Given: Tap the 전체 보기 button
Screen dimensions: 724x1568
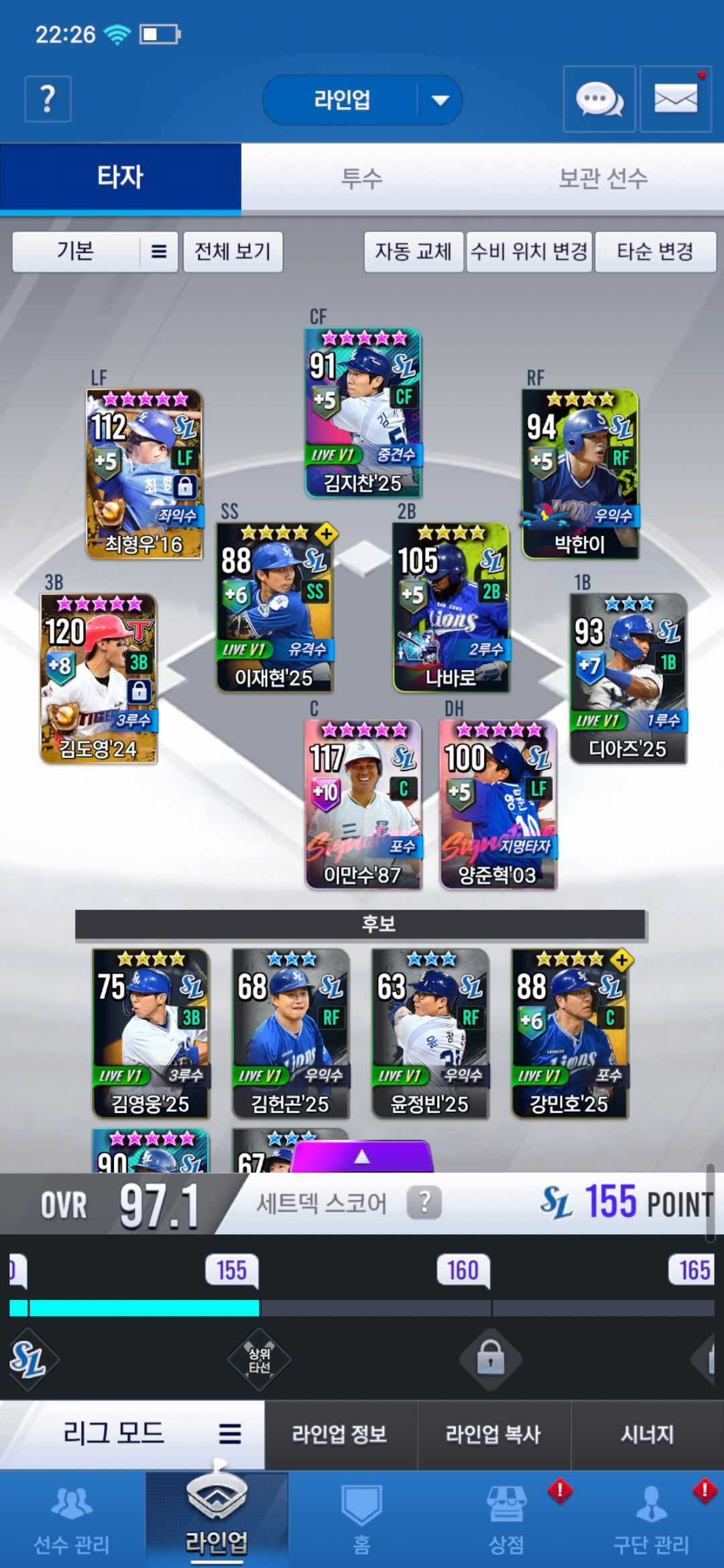Looking at the screenshot, I should point(233,252).
